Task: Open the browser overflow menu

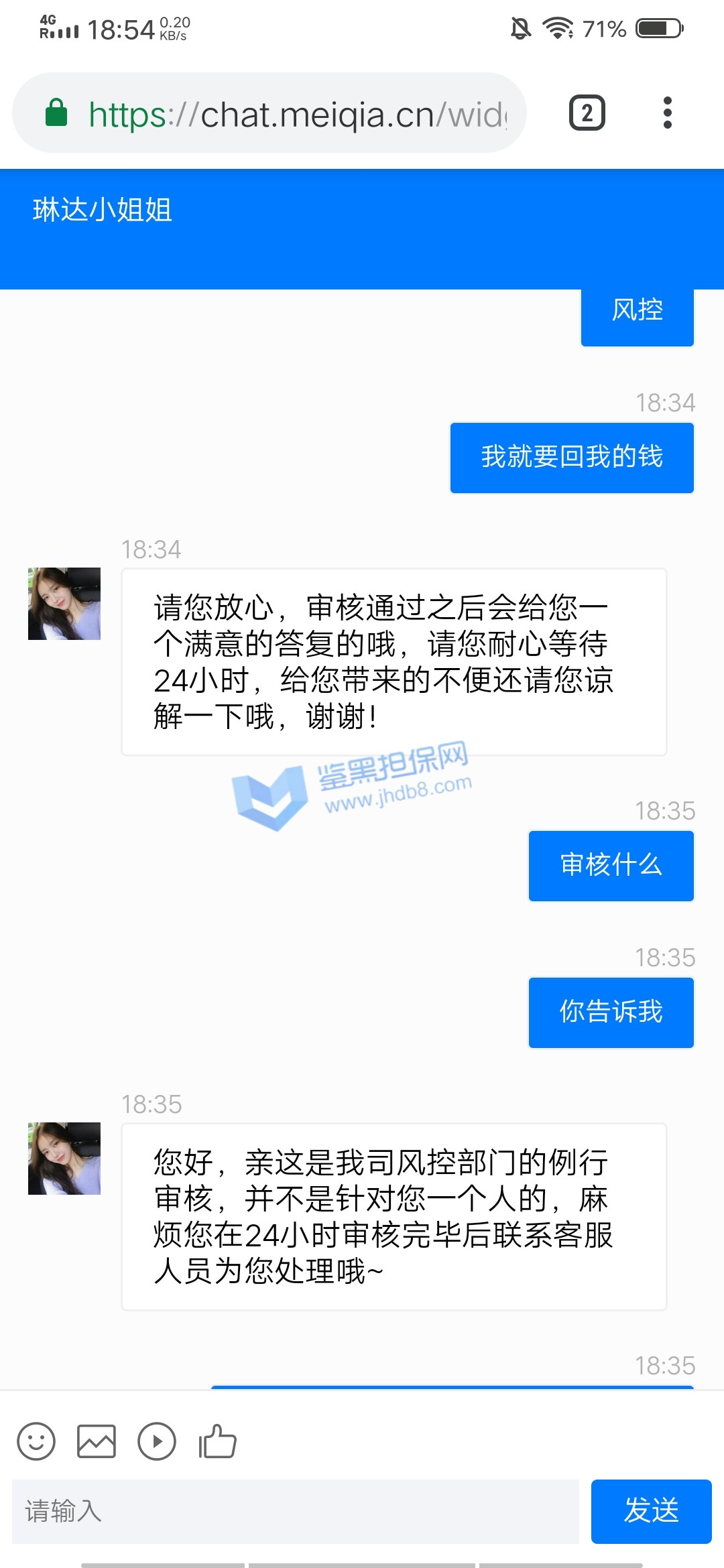Action: click(667, 113)
